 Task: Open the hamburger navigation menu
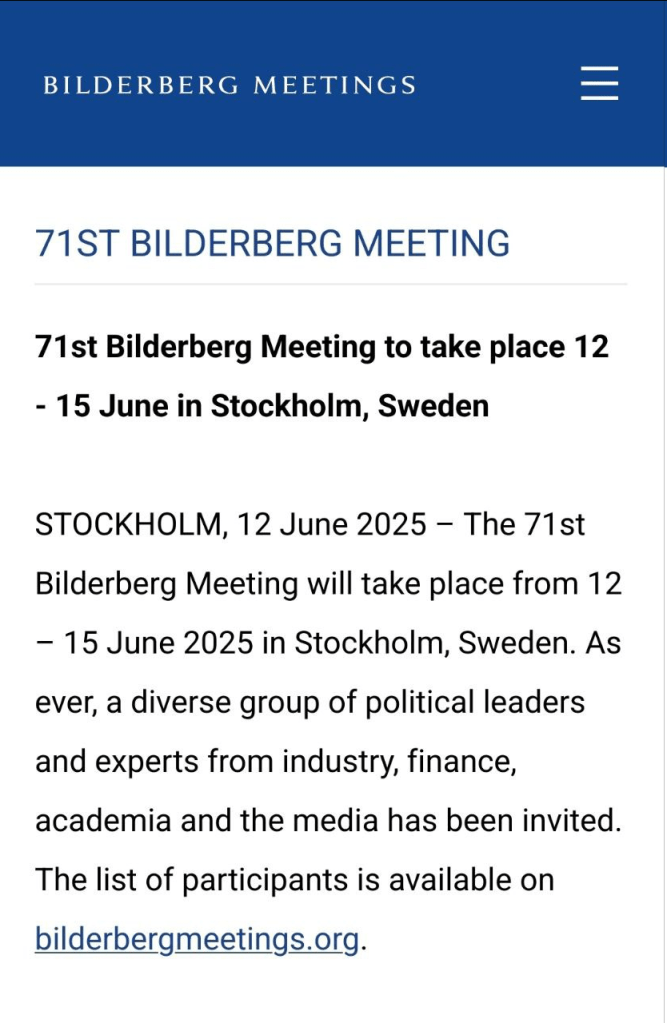pyautogui.click(x=599, y=83)
